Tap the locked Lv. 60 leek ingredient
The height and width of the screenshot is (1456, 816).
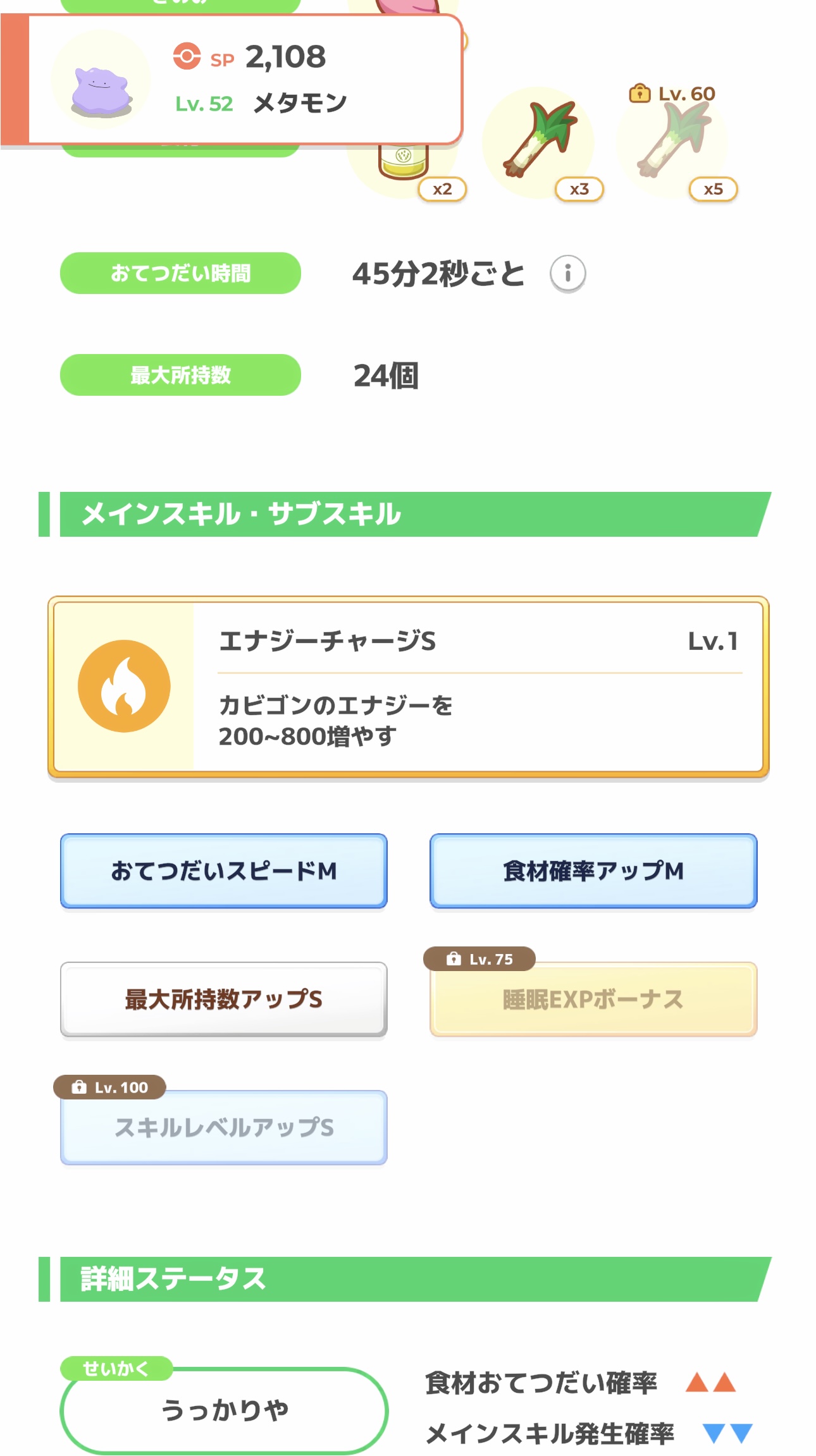pos(673,143)
